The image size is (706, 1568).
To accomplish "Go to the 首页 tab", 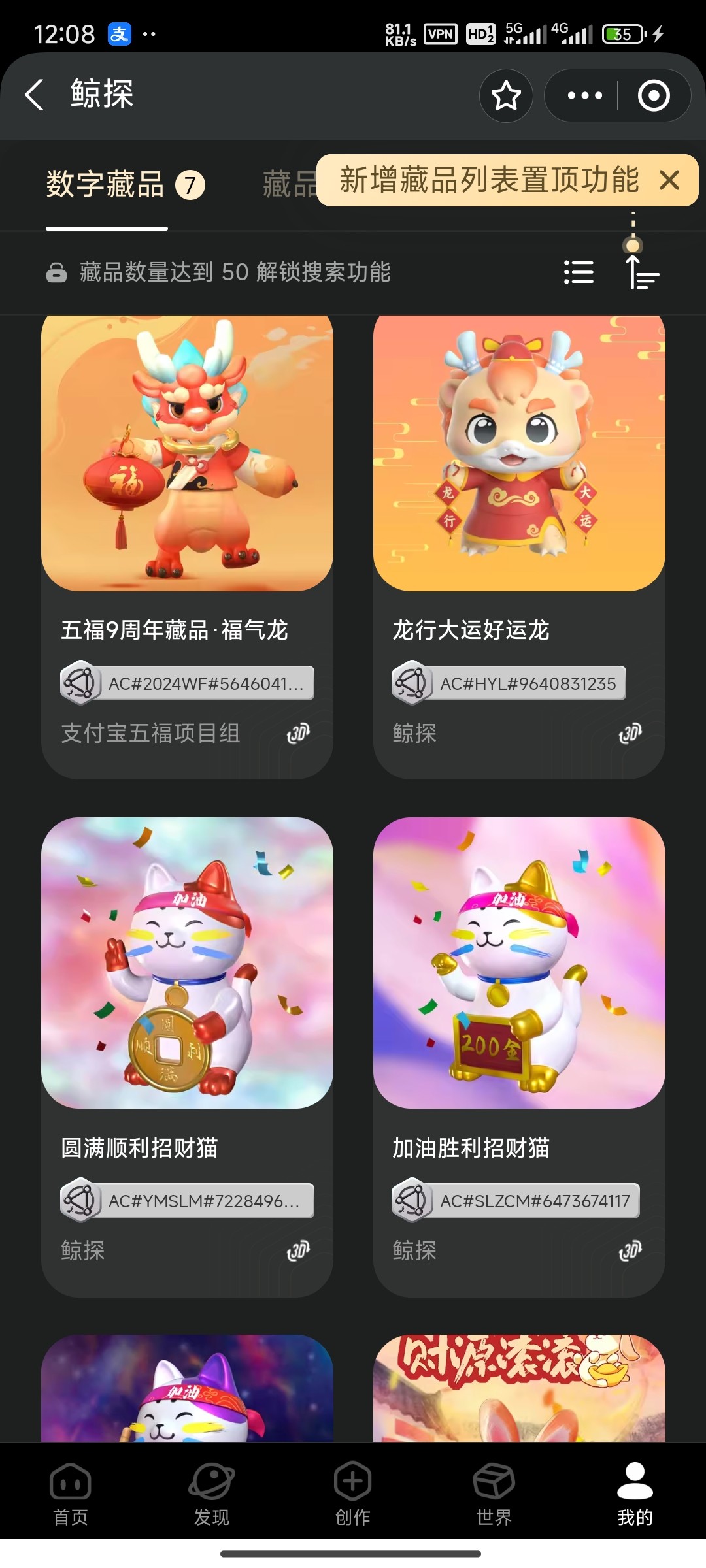I will tap(71, 1494).
